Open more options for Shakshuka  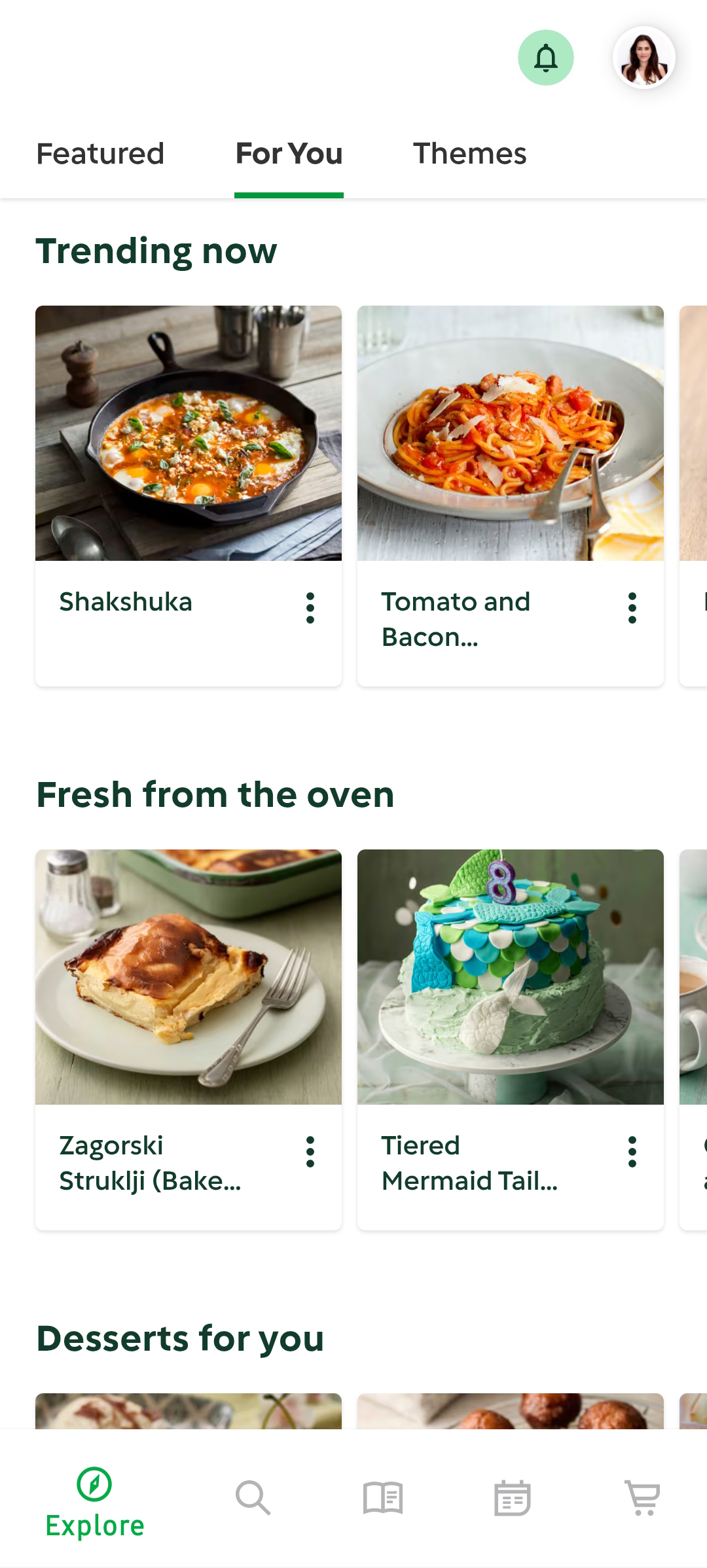click(310, 608)
